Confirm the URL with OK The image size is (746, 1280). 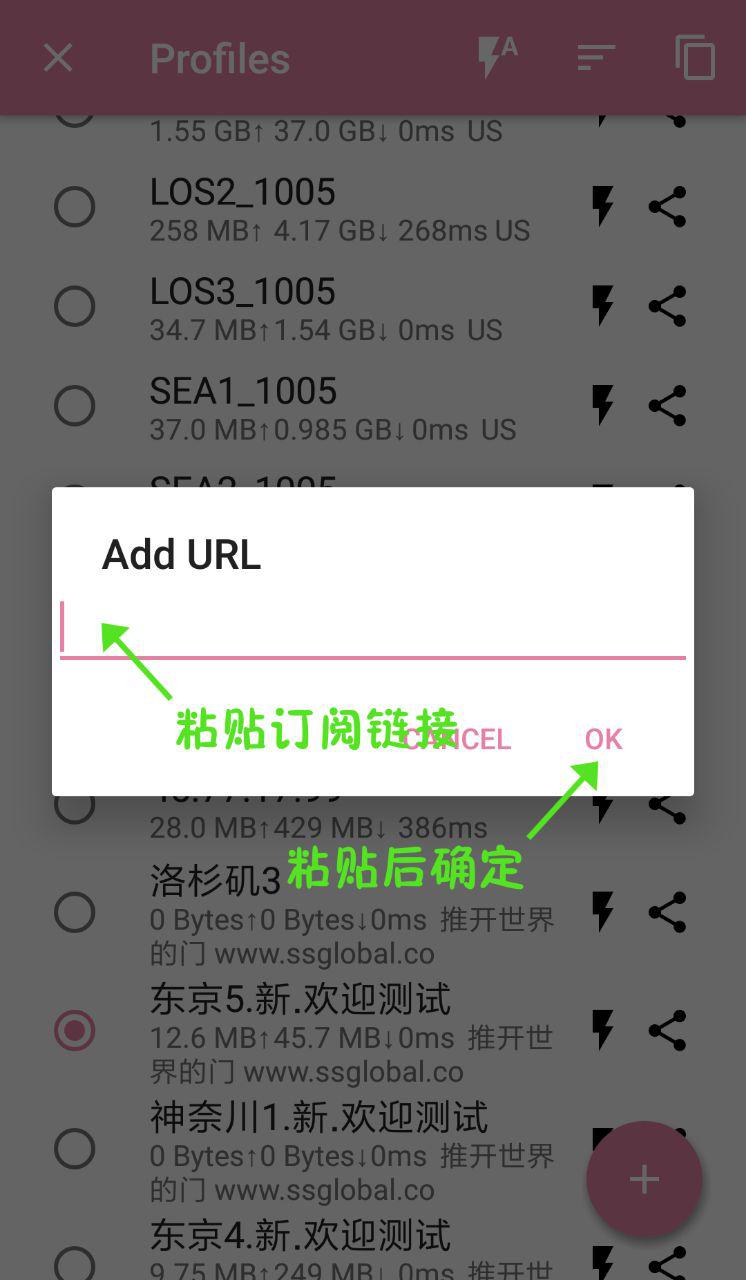coord(603,739)
